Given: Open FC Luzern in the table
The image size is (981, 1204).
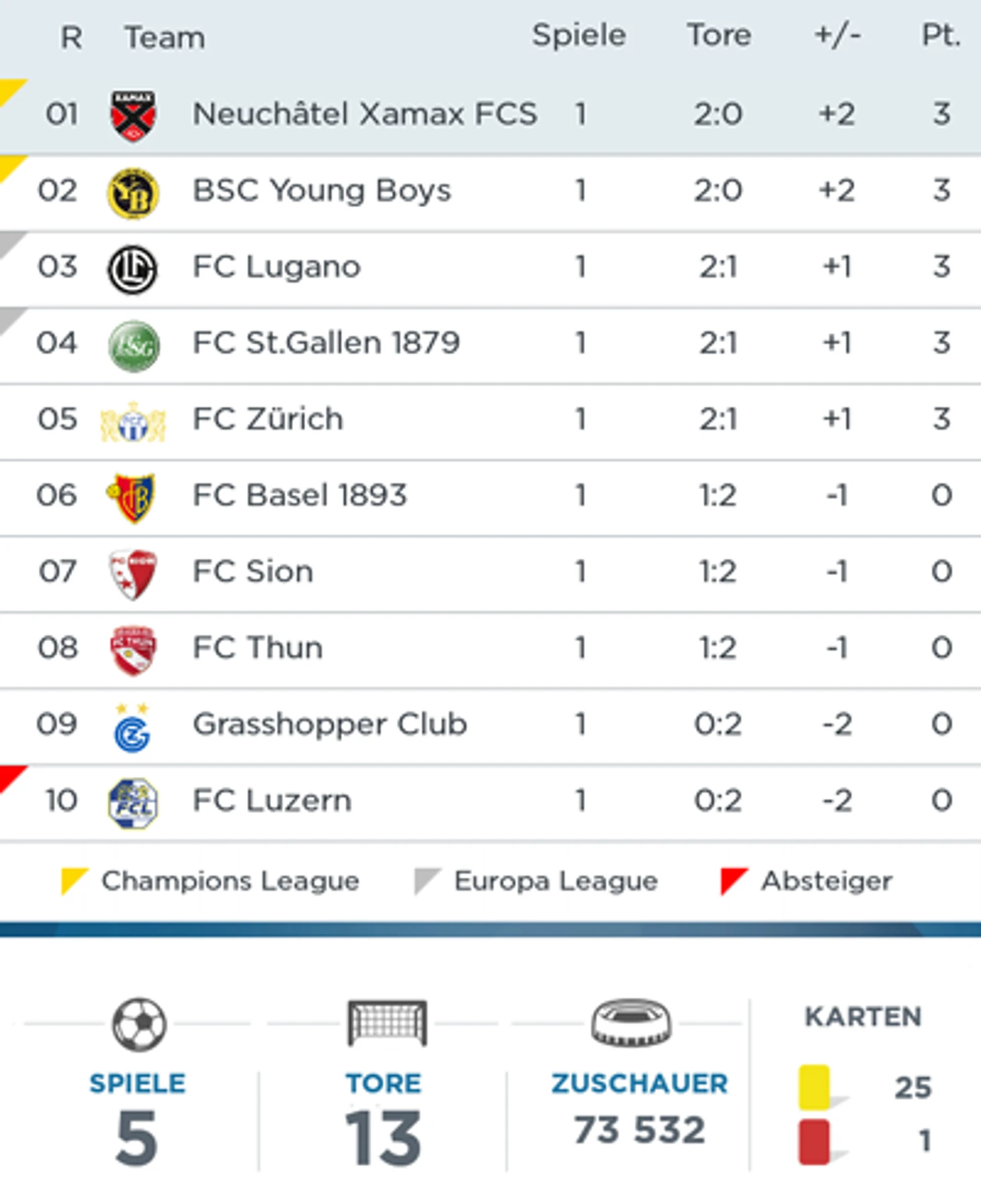Looking at the screenshot, I should tap(271, 801).
